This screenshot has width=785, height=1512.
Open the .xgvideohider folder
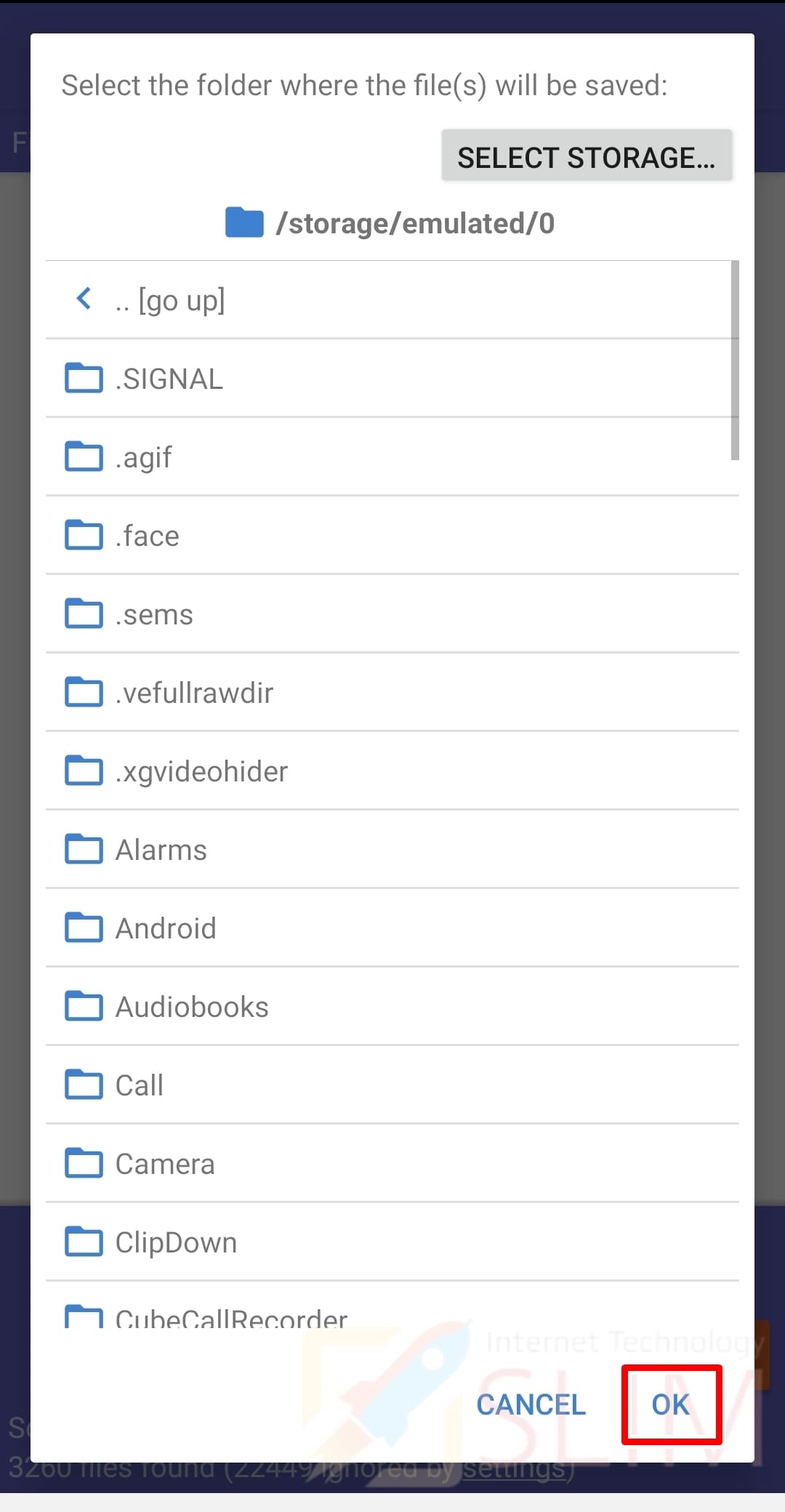(392, 771)
